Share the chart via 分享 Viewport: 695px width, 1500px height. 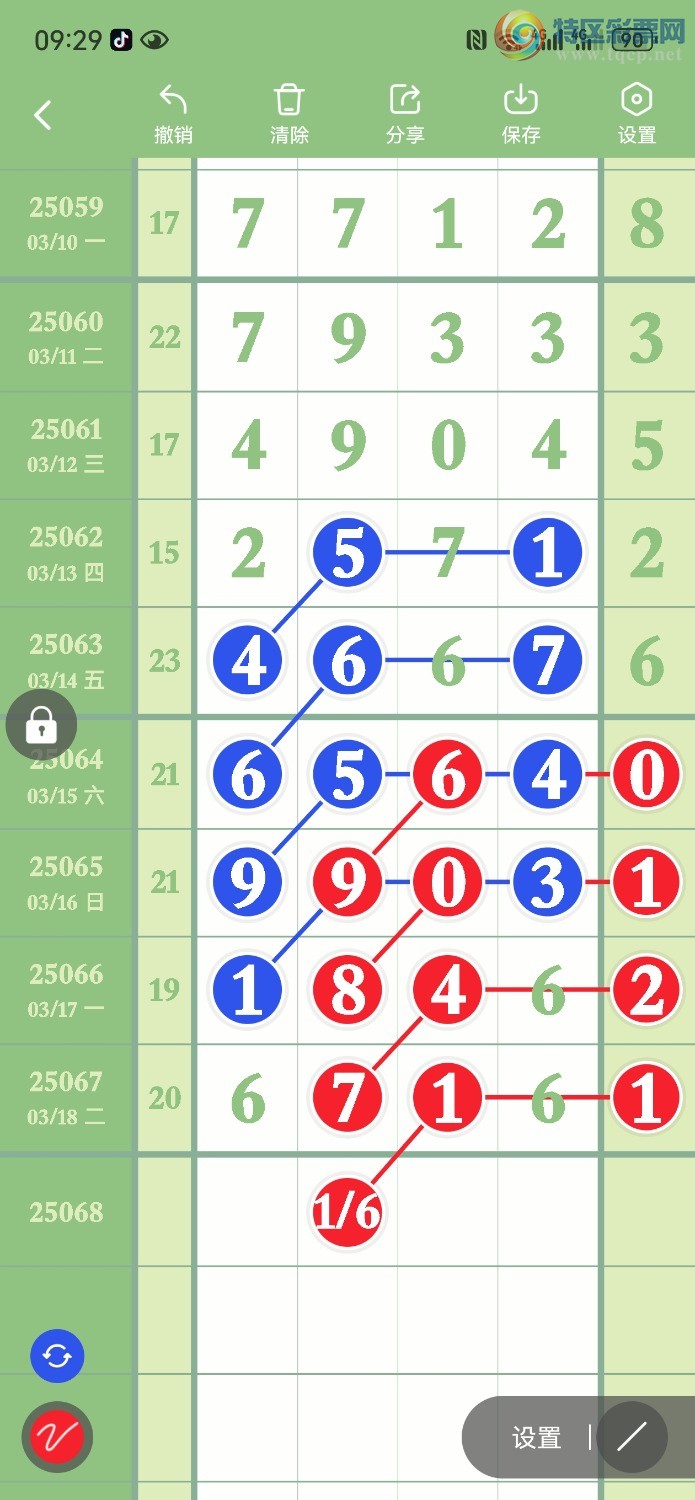coord(405,116)
